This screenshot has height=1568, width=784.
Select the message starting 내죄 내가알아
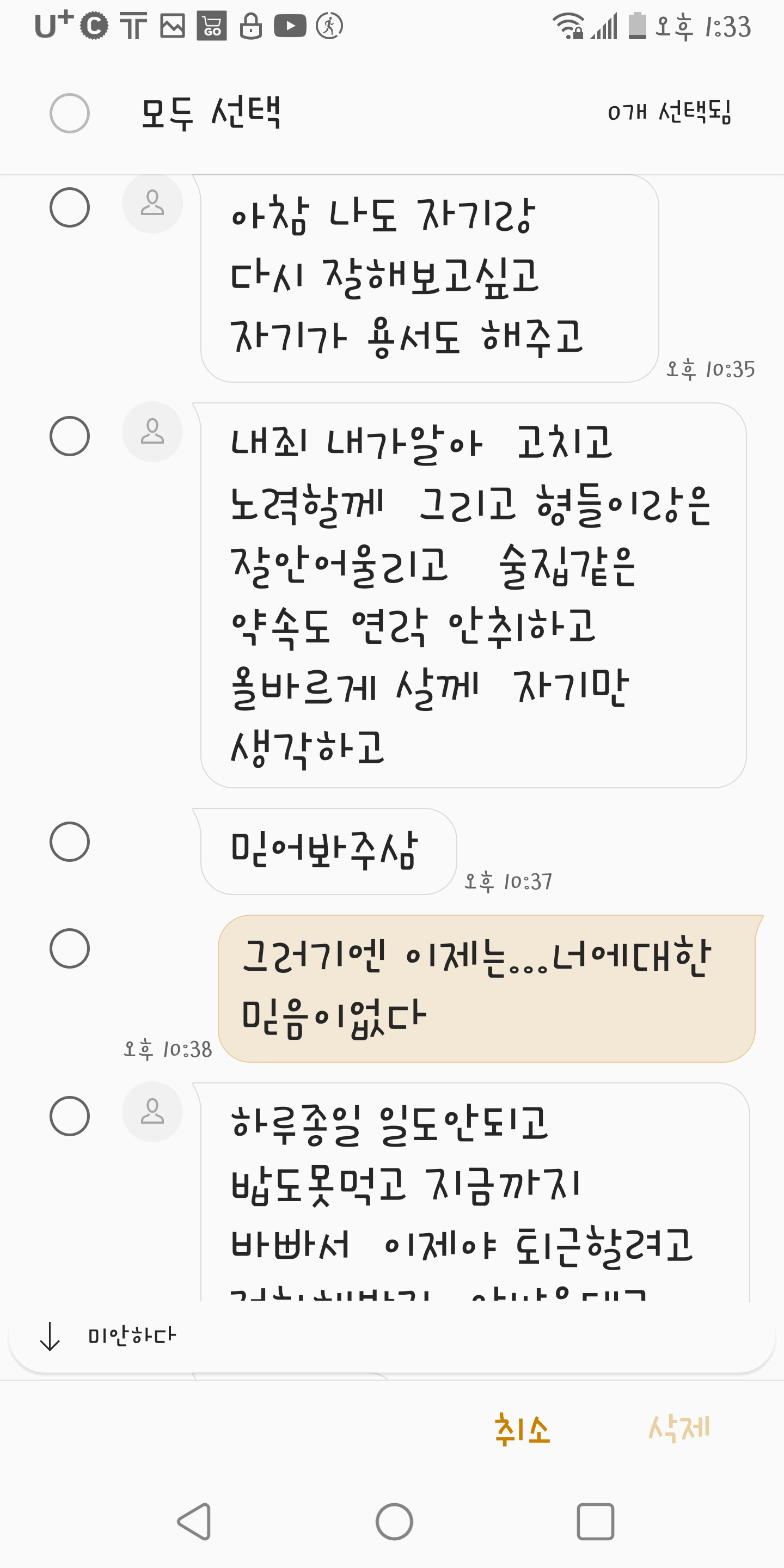point(69,437)
